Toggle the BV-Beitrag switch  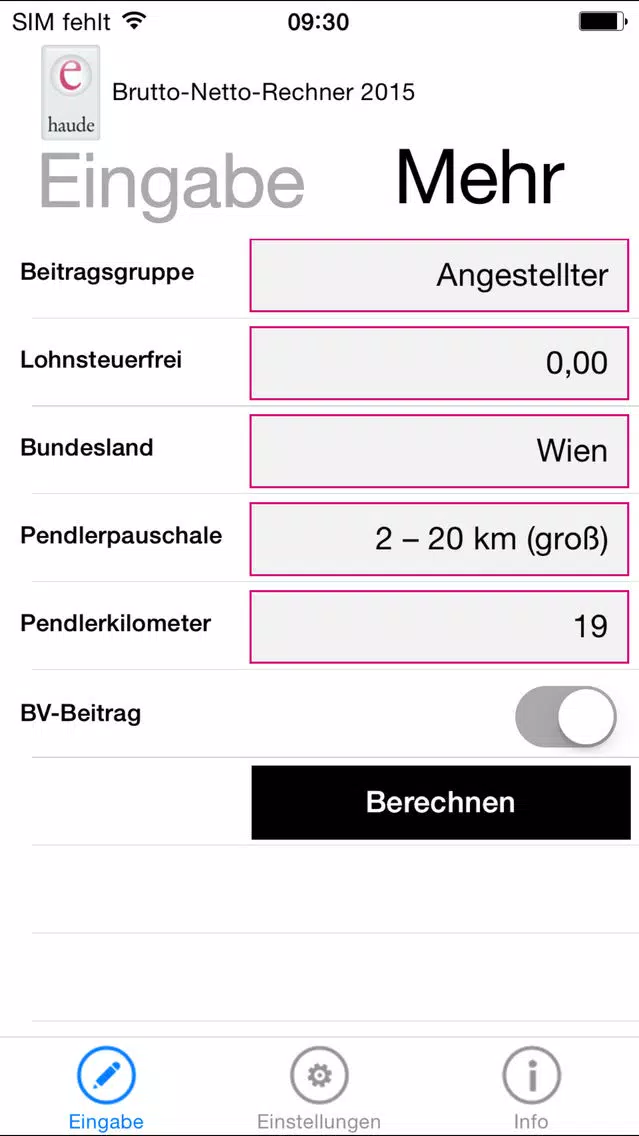565,717
